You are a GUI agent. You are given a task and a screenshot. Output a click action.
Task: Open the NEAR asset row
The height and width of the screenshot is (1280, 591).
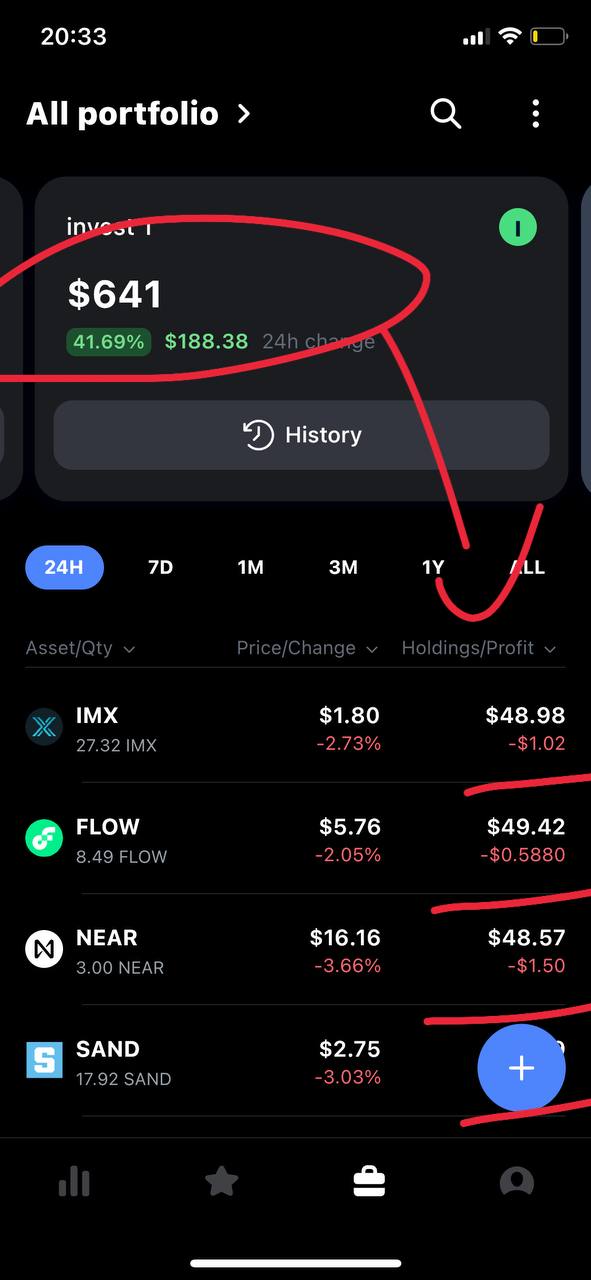295,950
